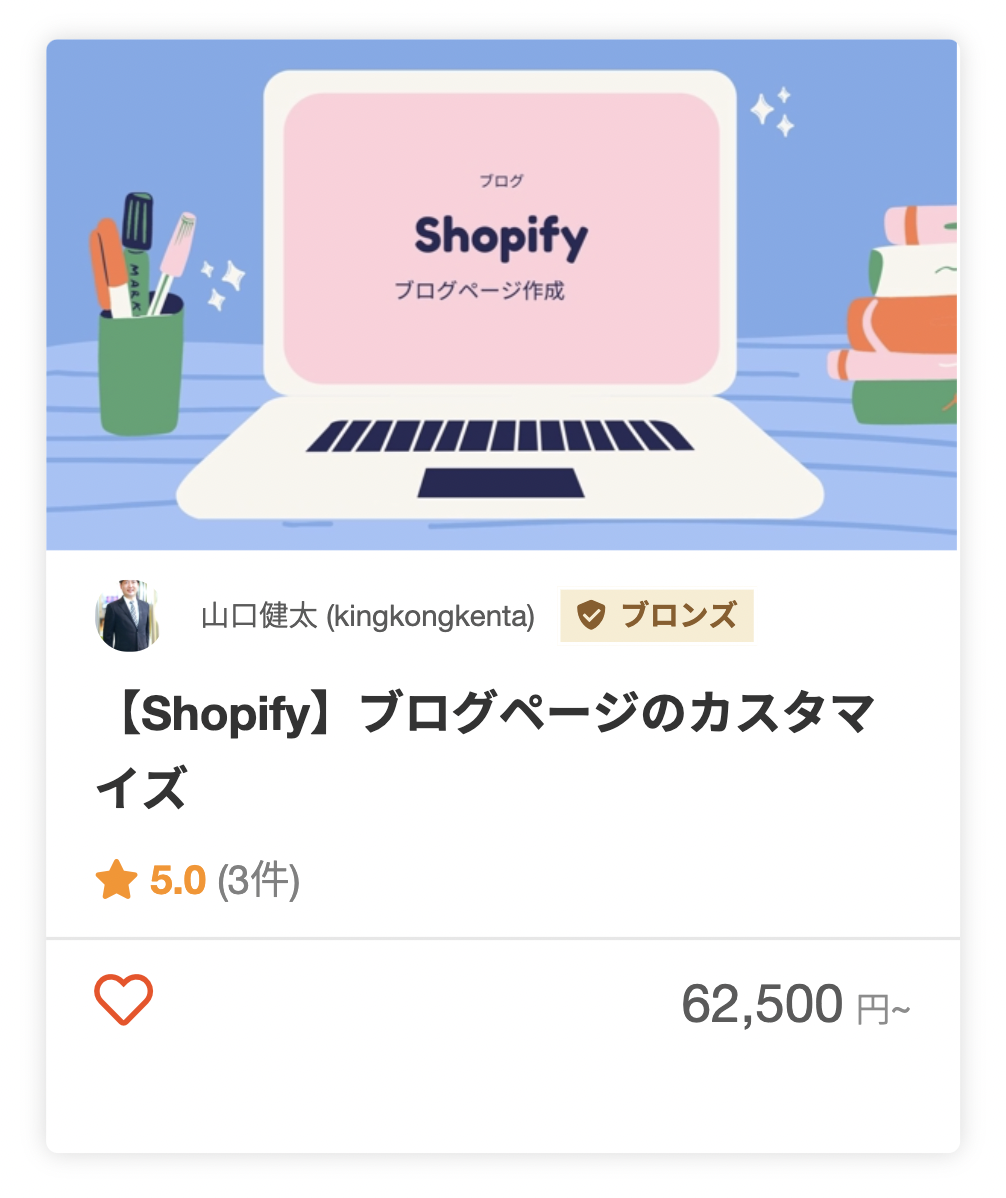1006x1198 pixels.
Task: Add this Shopify service to favorites
Action: coord(123,999)
